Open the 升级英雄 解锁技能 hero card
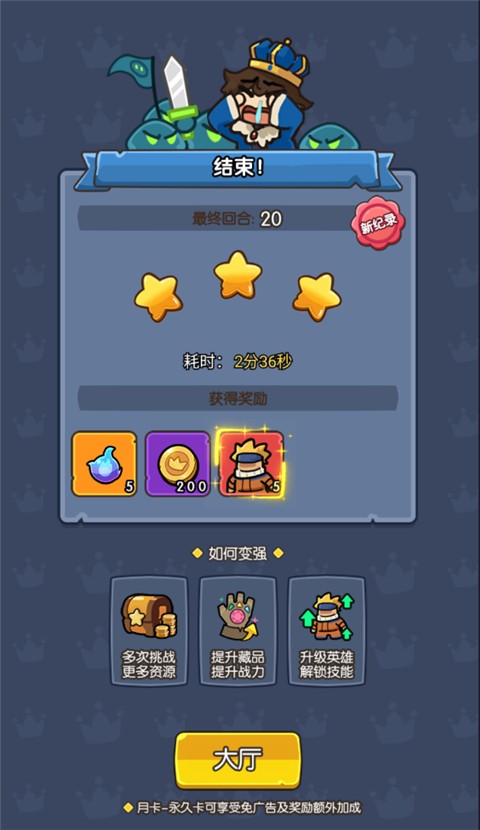 (327, 631)
